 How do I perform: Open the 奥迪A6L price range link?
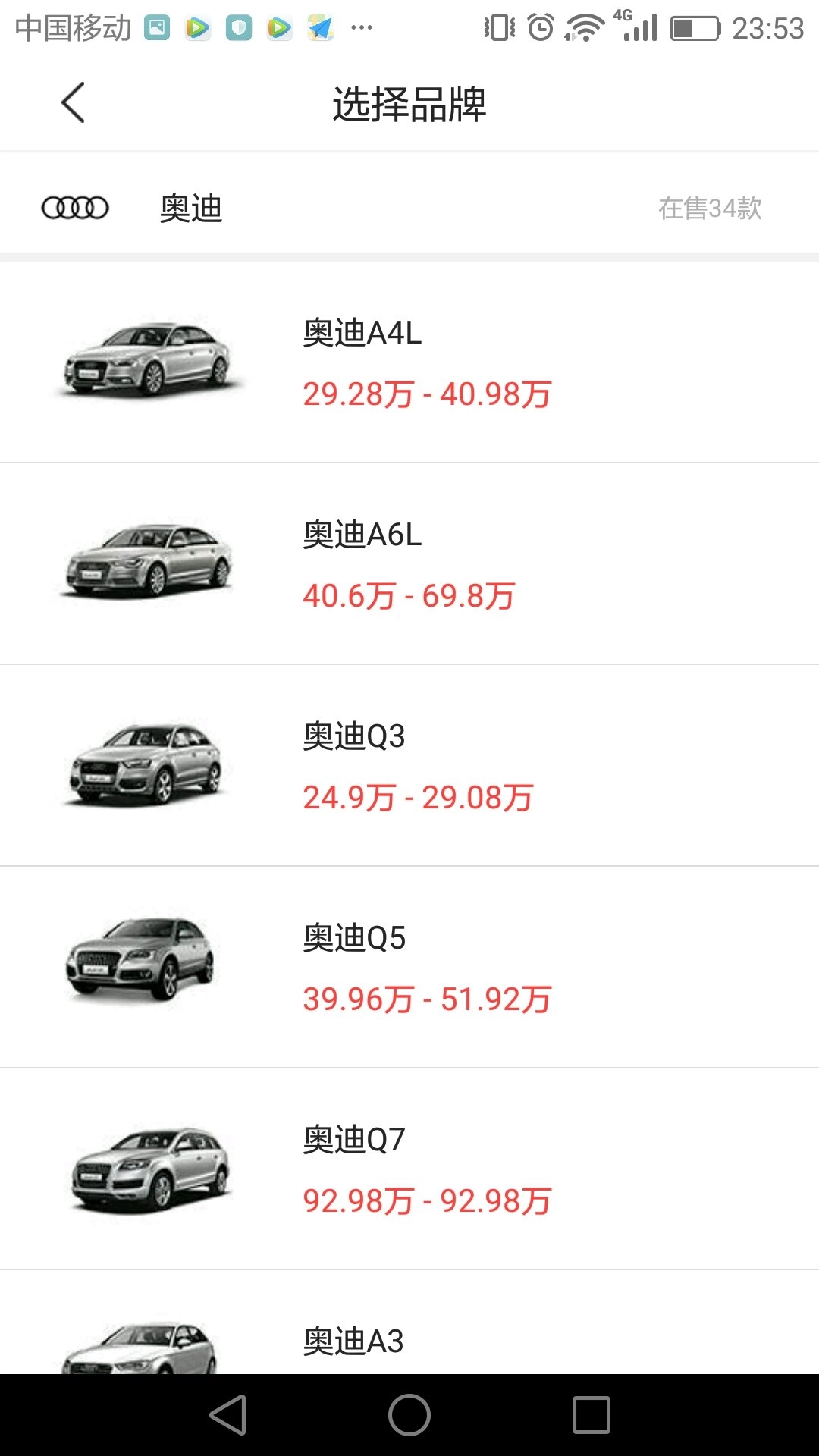tap(409, 597)
